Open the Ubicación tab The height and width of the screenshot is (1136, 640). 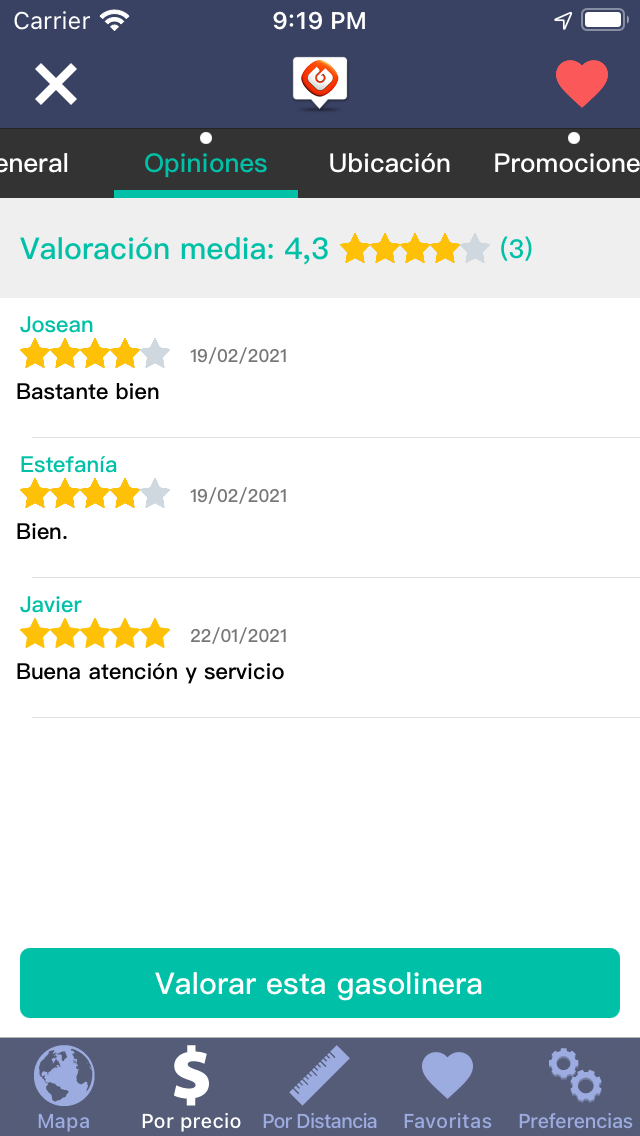390,163
